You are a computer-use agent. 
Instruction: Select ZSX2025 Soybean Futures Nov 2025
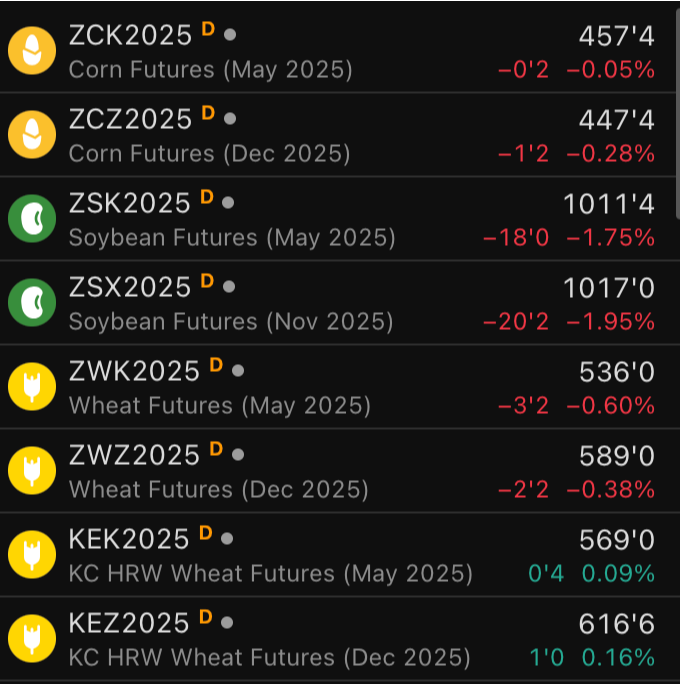[230, 304]
